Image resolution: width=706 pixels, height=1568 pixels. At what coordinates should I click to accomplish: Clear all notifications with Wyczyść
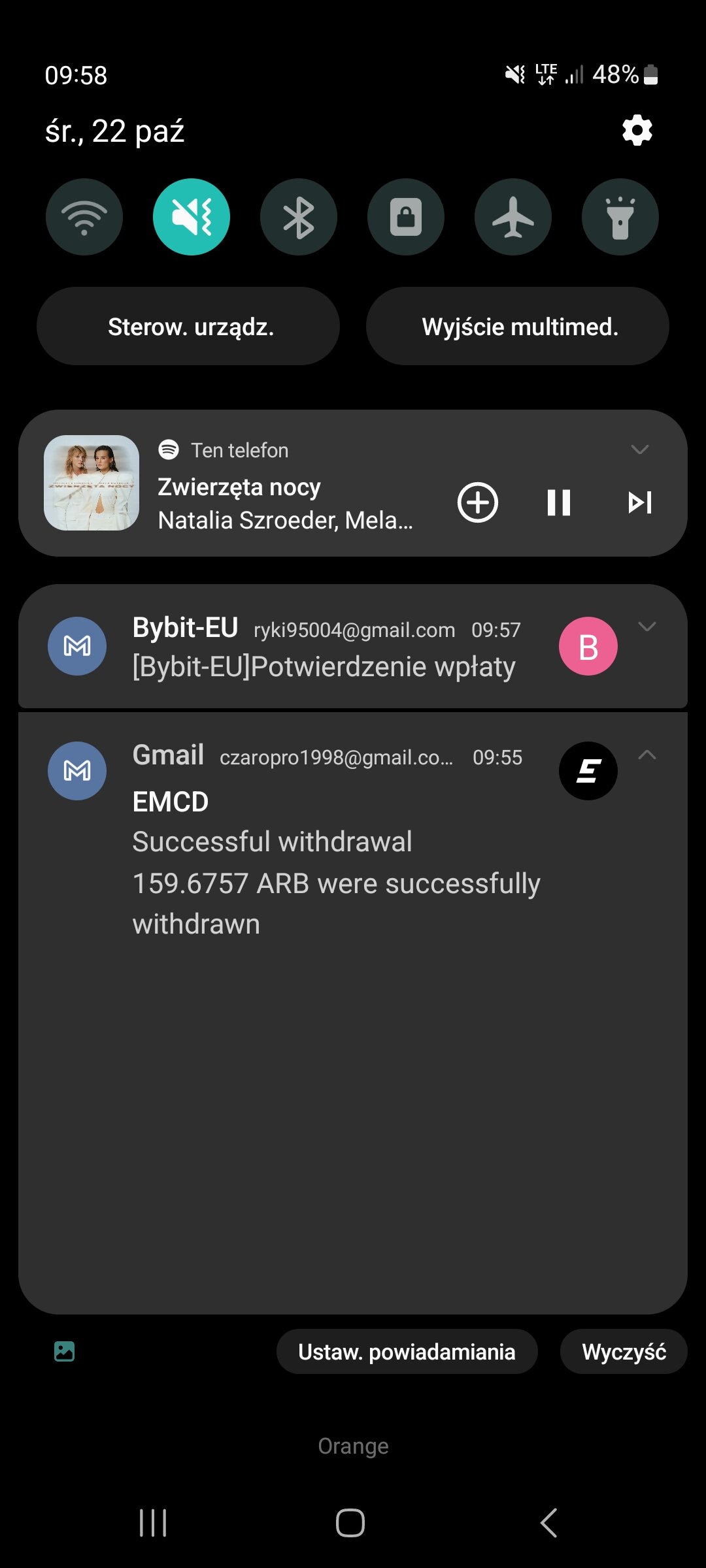click(x=624, y=1352)
